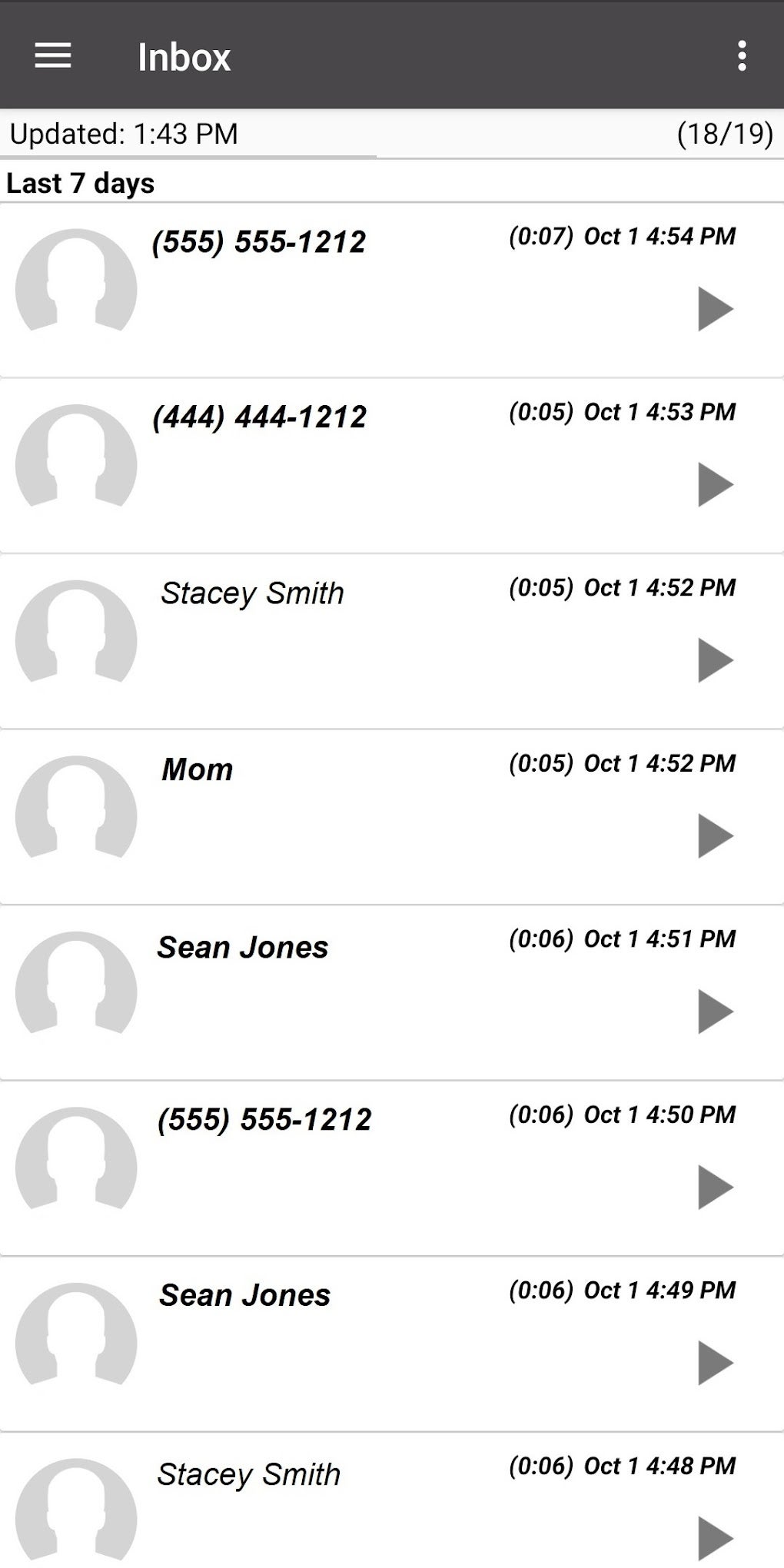Play Stacey Smith's 4:48 PM voicemail
Image resolution: width=784 pixels, height=1568 pixels.
pyautogui.click(x=715, y=1537)
